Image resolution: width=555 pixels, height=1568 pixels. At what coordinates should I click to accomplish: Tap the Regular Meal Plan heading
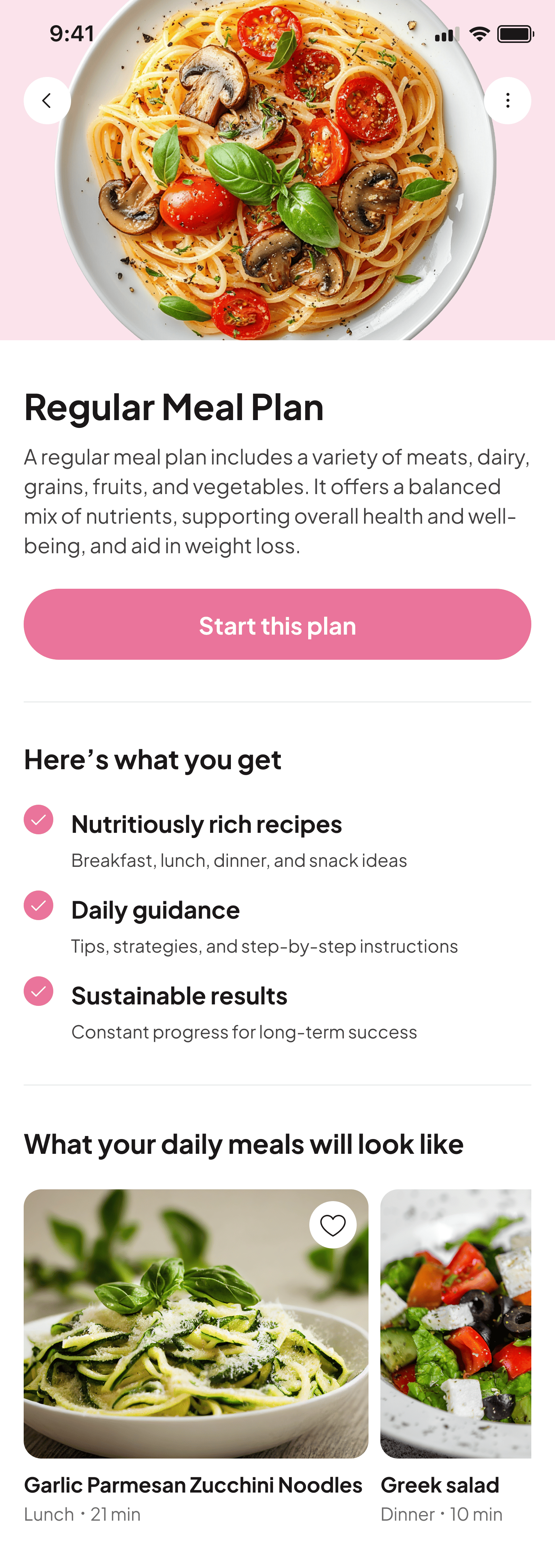pyautogui.click(x=174, y=407)
